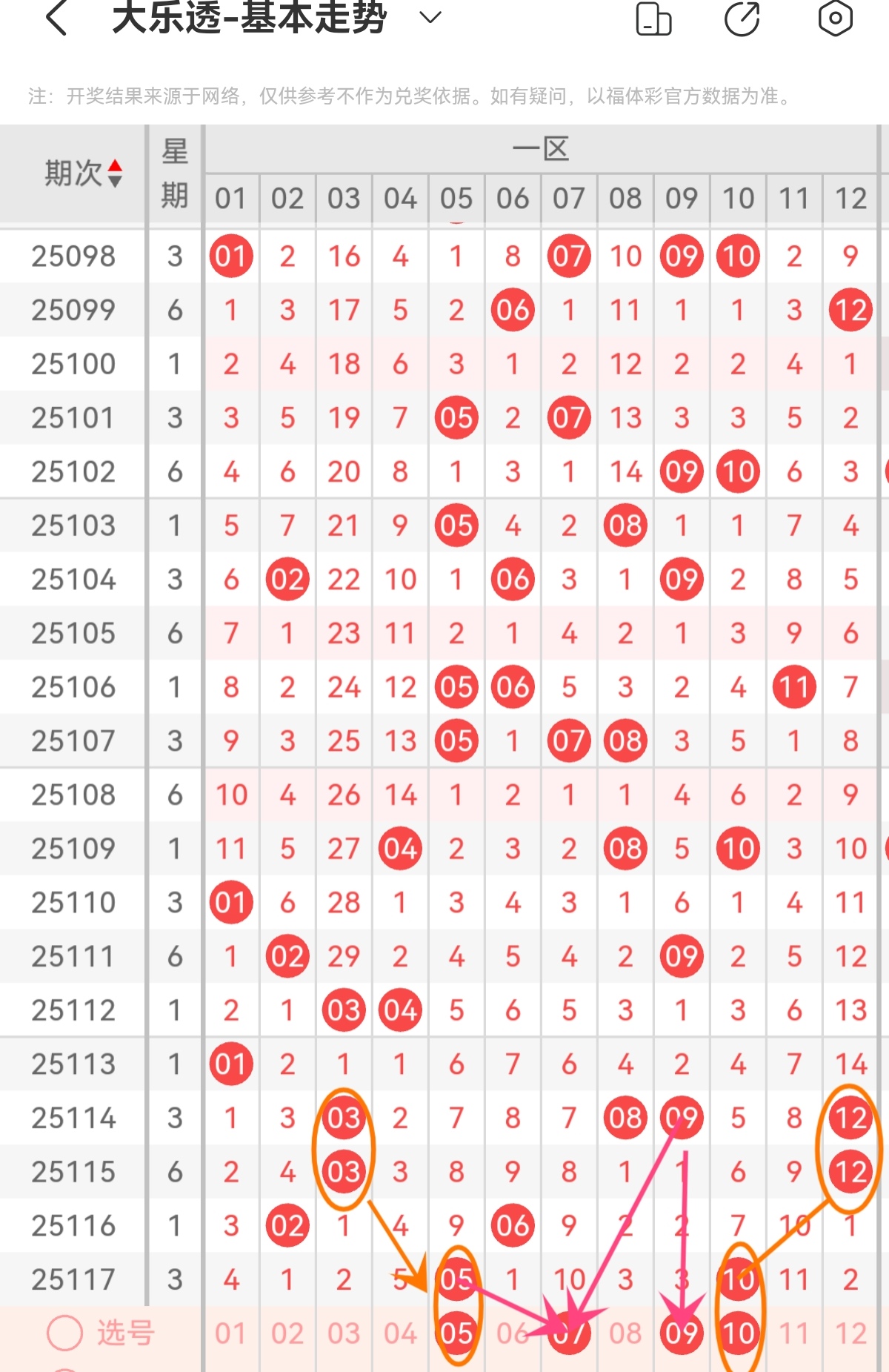Go back using the top-left arrow
889x1372 pixels.
[57, 18]
